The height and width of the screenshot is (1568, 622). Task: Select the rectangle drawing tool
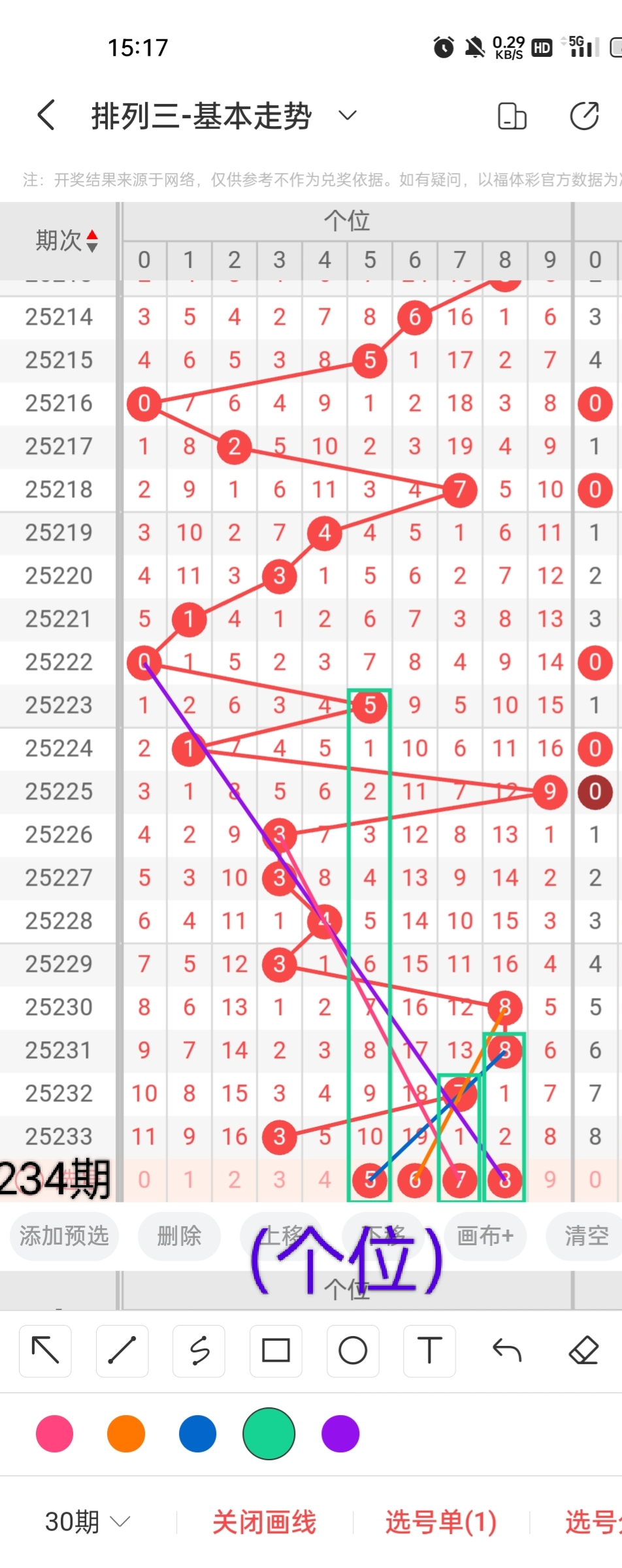pyautogui.click(x=276, y=1350)
